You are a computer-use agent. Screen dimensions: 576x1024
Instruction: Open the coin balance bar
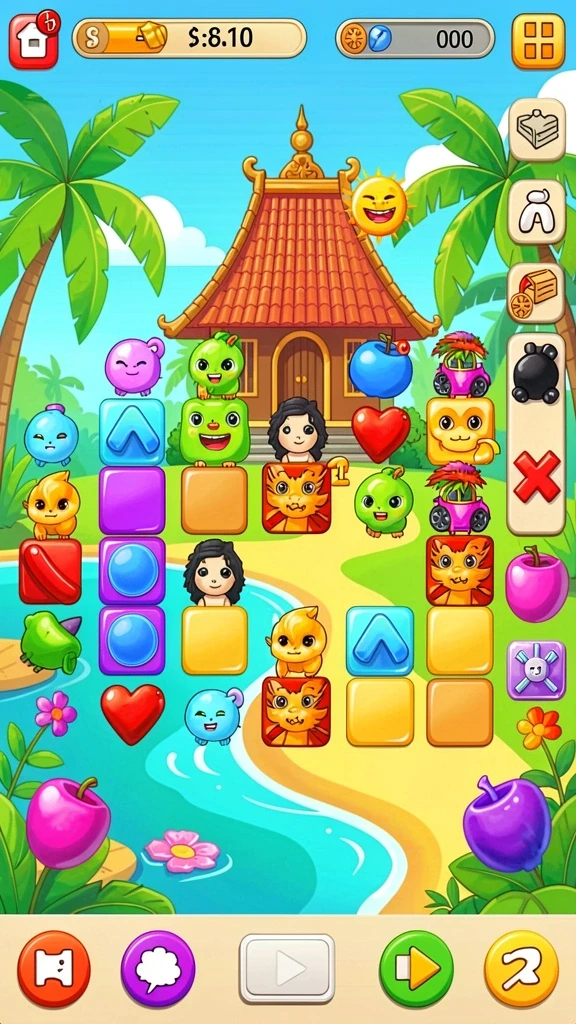coord(189,39)
